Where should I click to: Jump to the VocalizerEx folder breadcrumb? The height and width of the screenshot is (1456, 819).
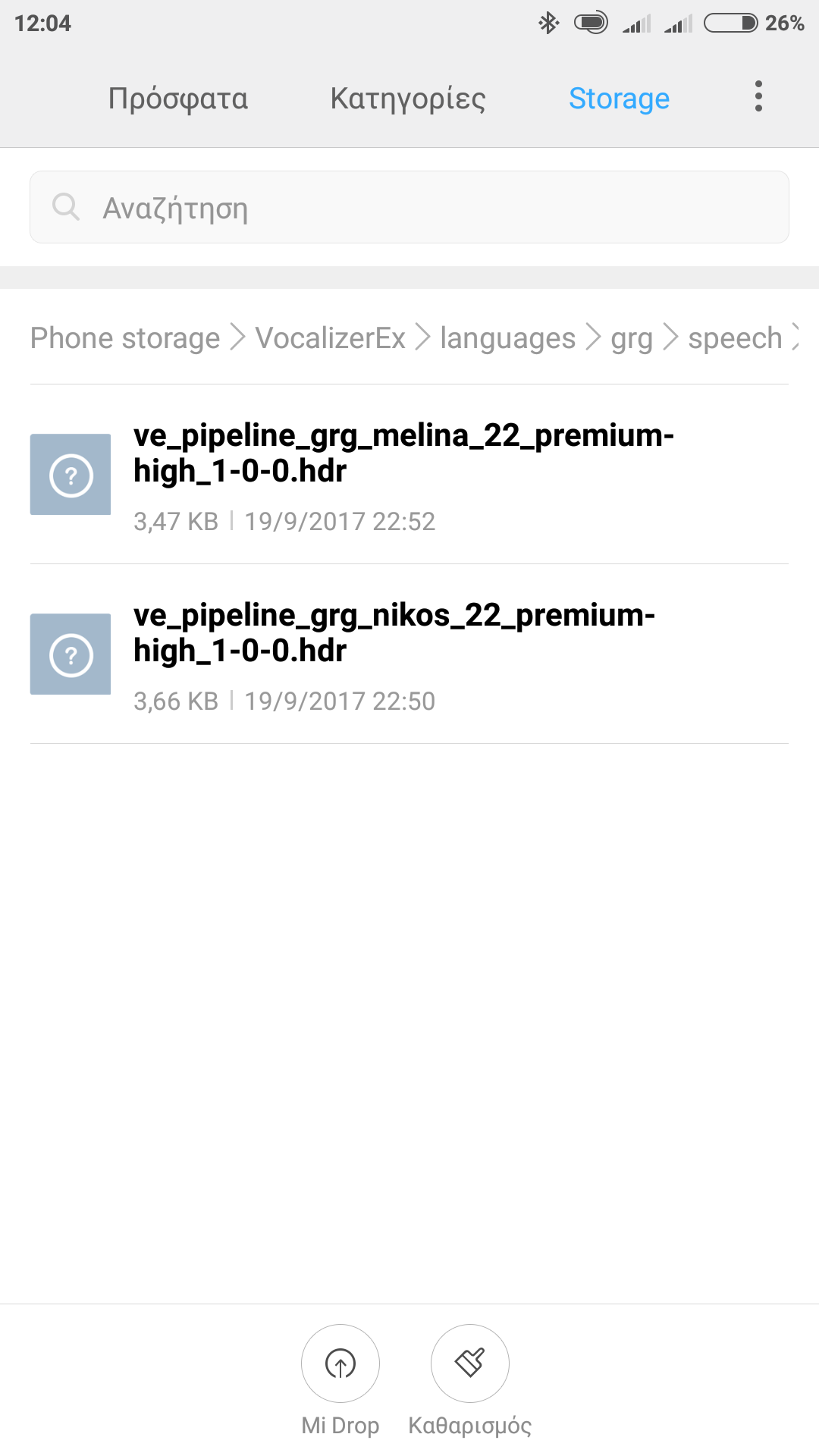pos(331,338)
